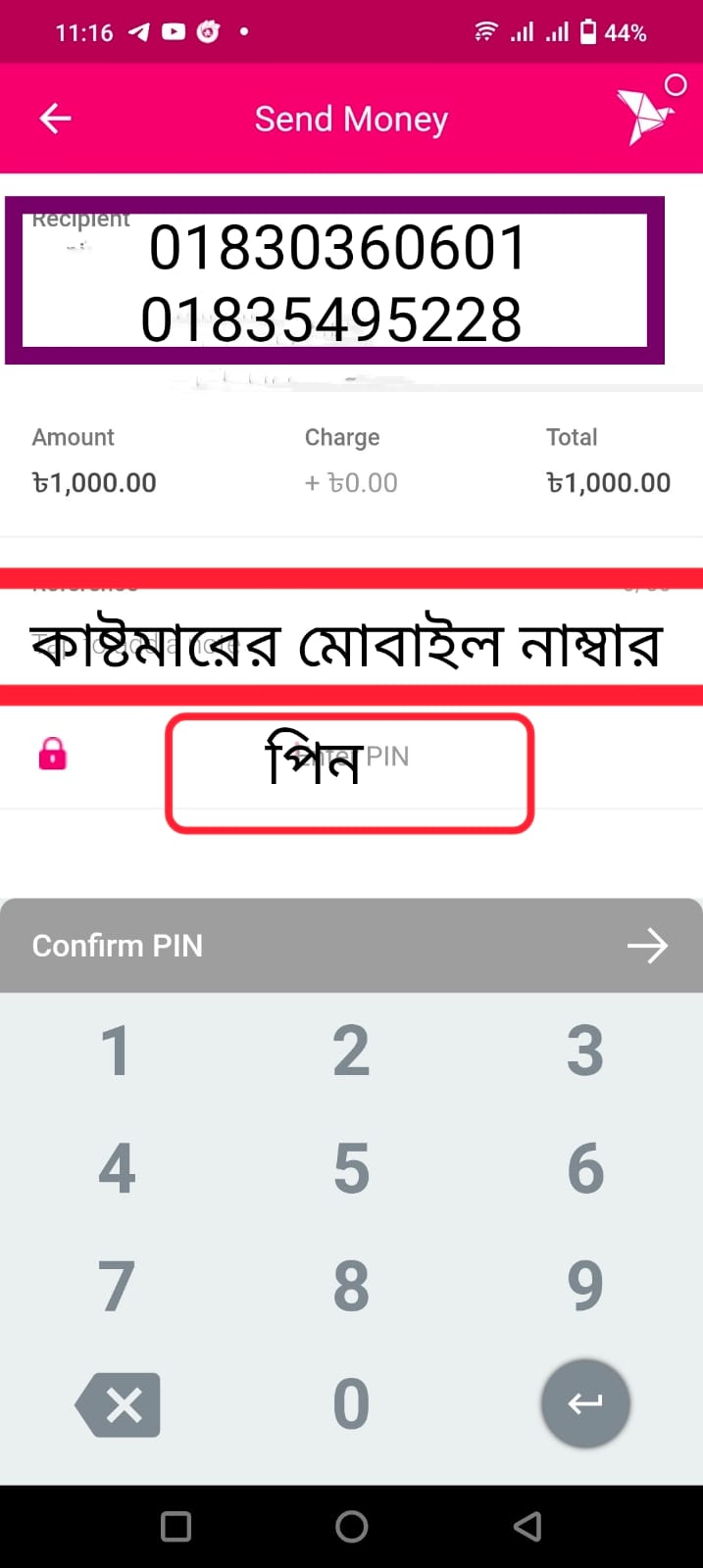Tap the round enter key on keypad
703x1568 pixels.
click(x=585, y=1403)
